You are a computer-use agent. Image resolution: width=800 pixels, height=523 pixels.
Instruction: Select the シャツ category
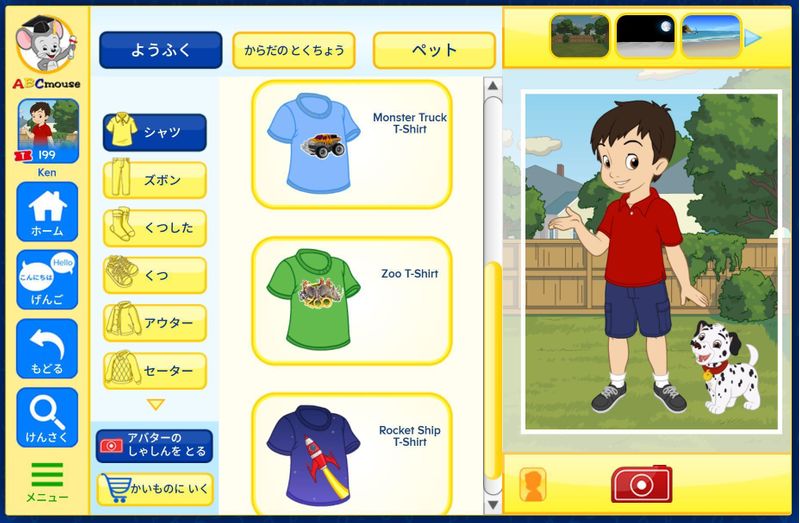155,132
